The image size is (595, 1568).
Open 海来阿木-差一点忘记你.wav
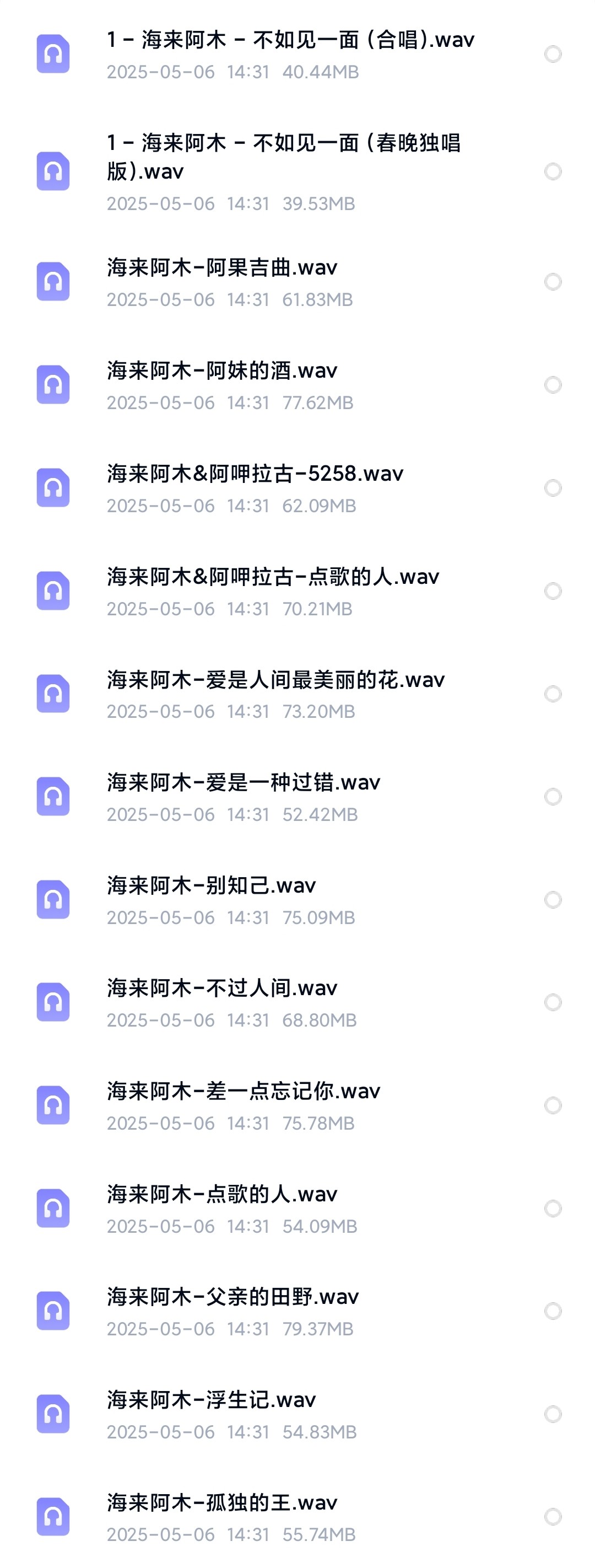244,1092
